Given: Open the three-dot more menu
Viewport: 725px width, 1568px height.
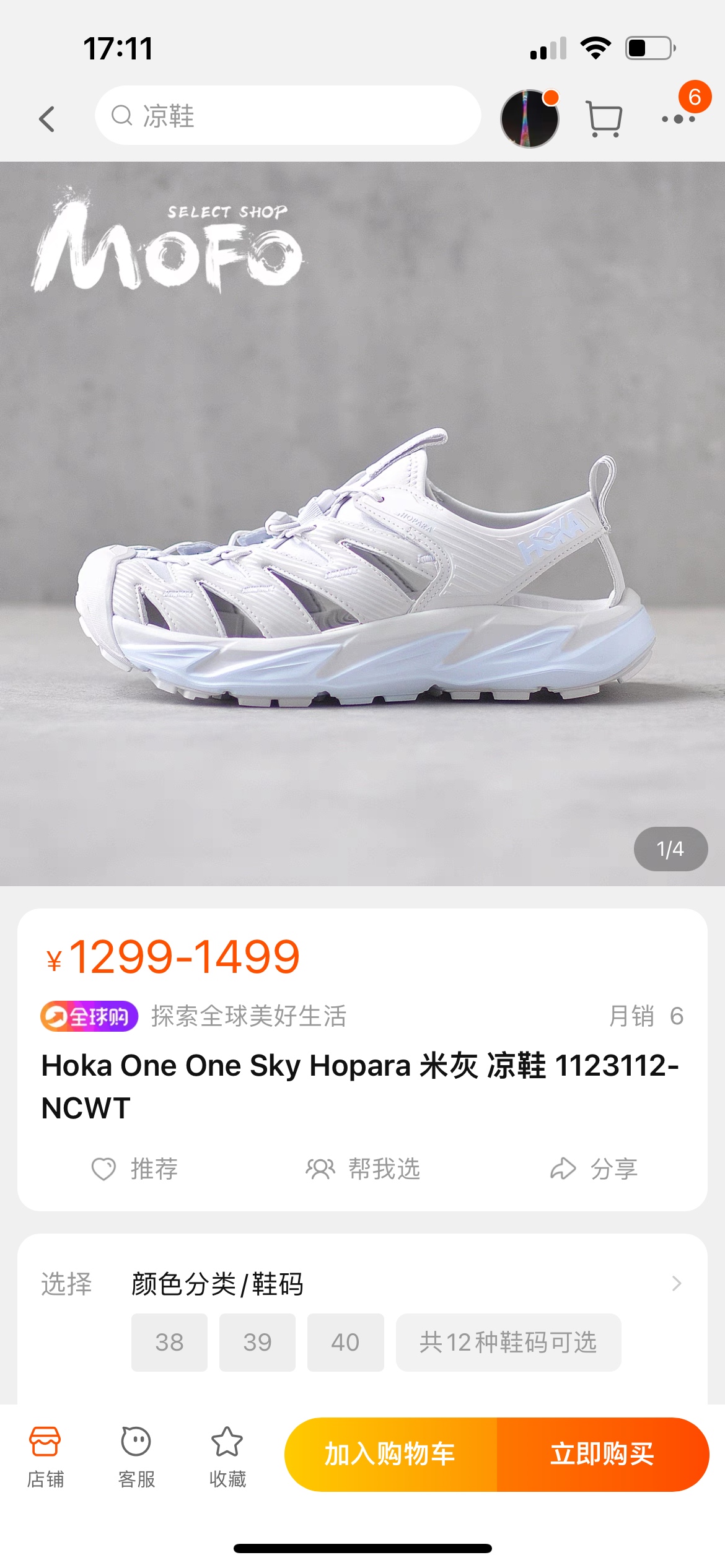Looking at the screenshot, I should (678, 118).
